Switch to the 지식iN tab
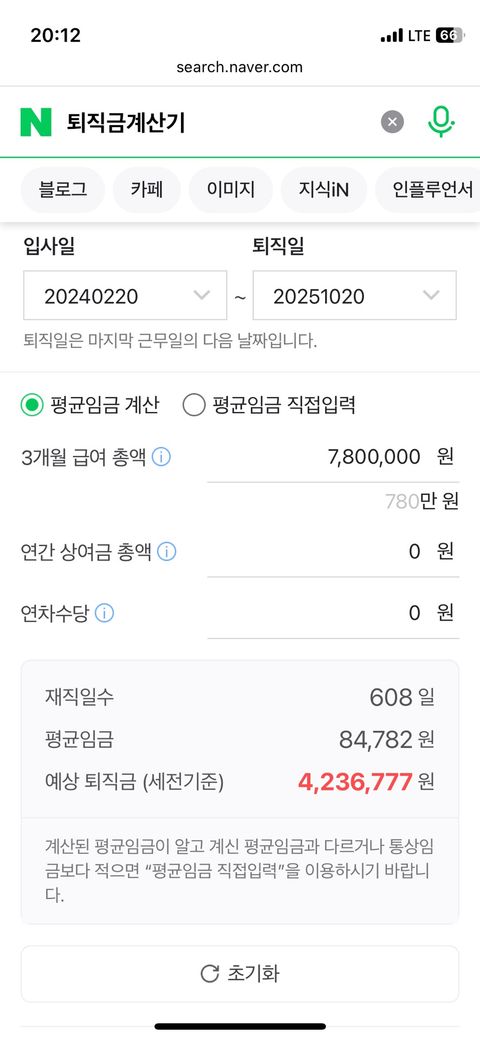 click(324, 190)
